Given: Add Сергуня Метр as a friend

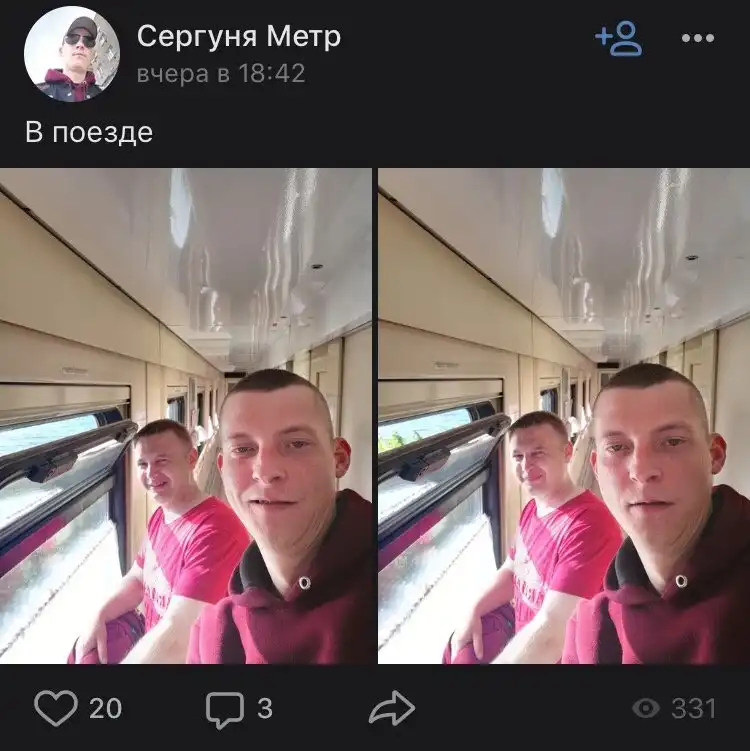Looking at the screenshot, I should pos(618,39).
